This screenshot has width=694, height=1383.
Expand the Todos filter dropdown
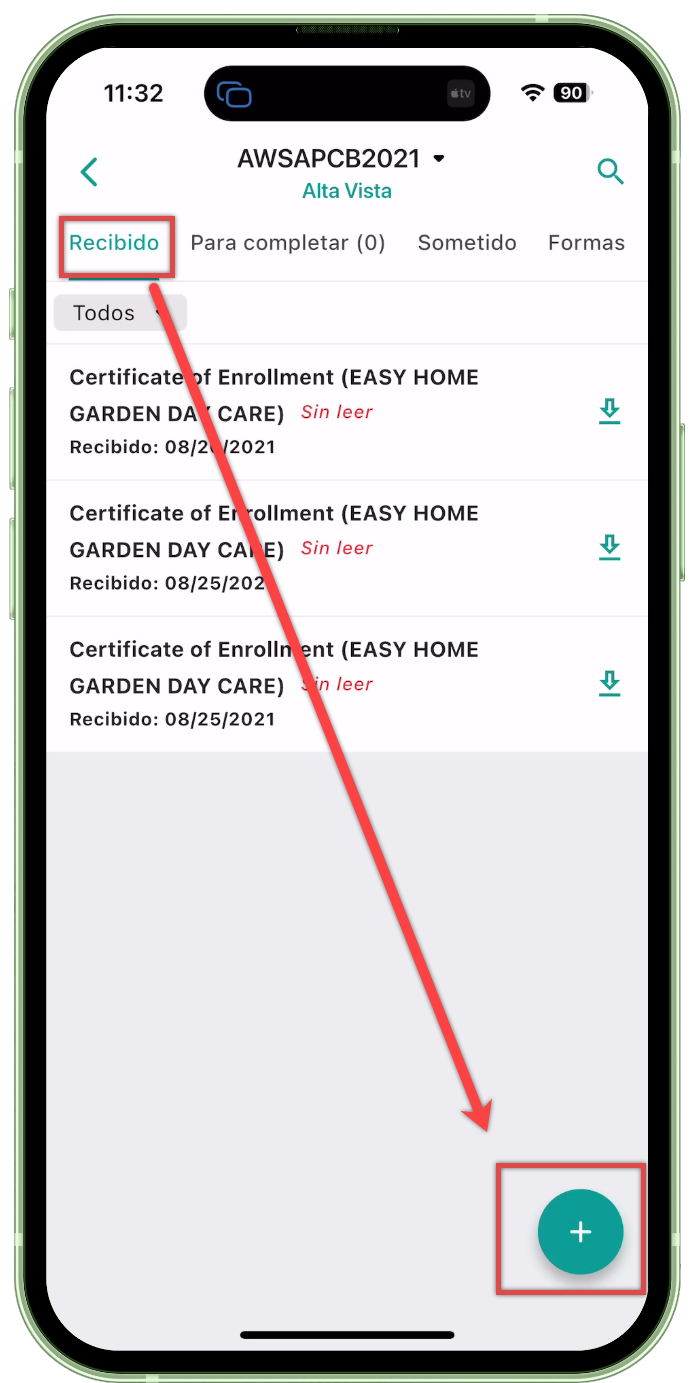point(119,313)
